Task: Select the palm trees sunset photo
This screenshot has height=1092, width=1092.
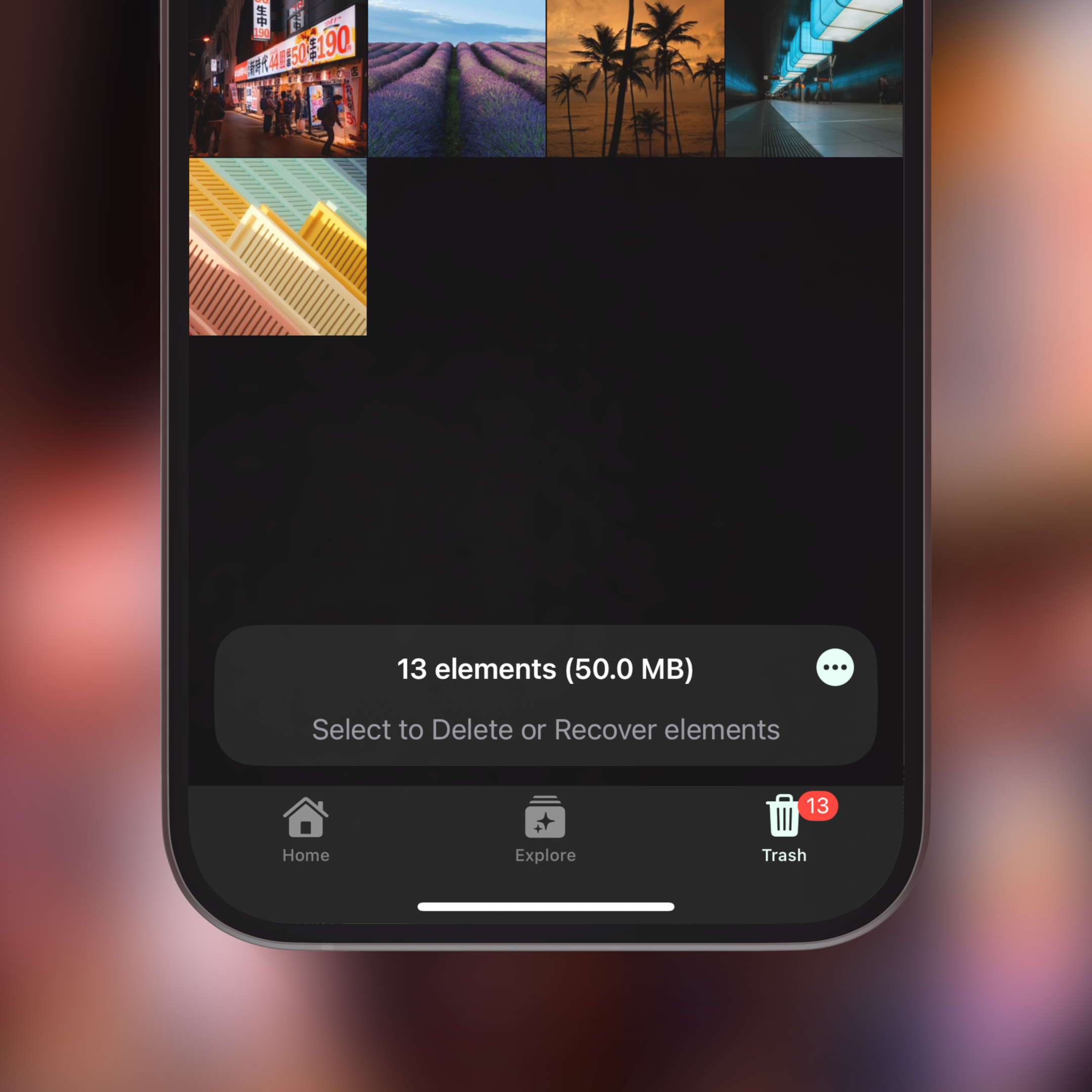Action: tap(635, 79)
